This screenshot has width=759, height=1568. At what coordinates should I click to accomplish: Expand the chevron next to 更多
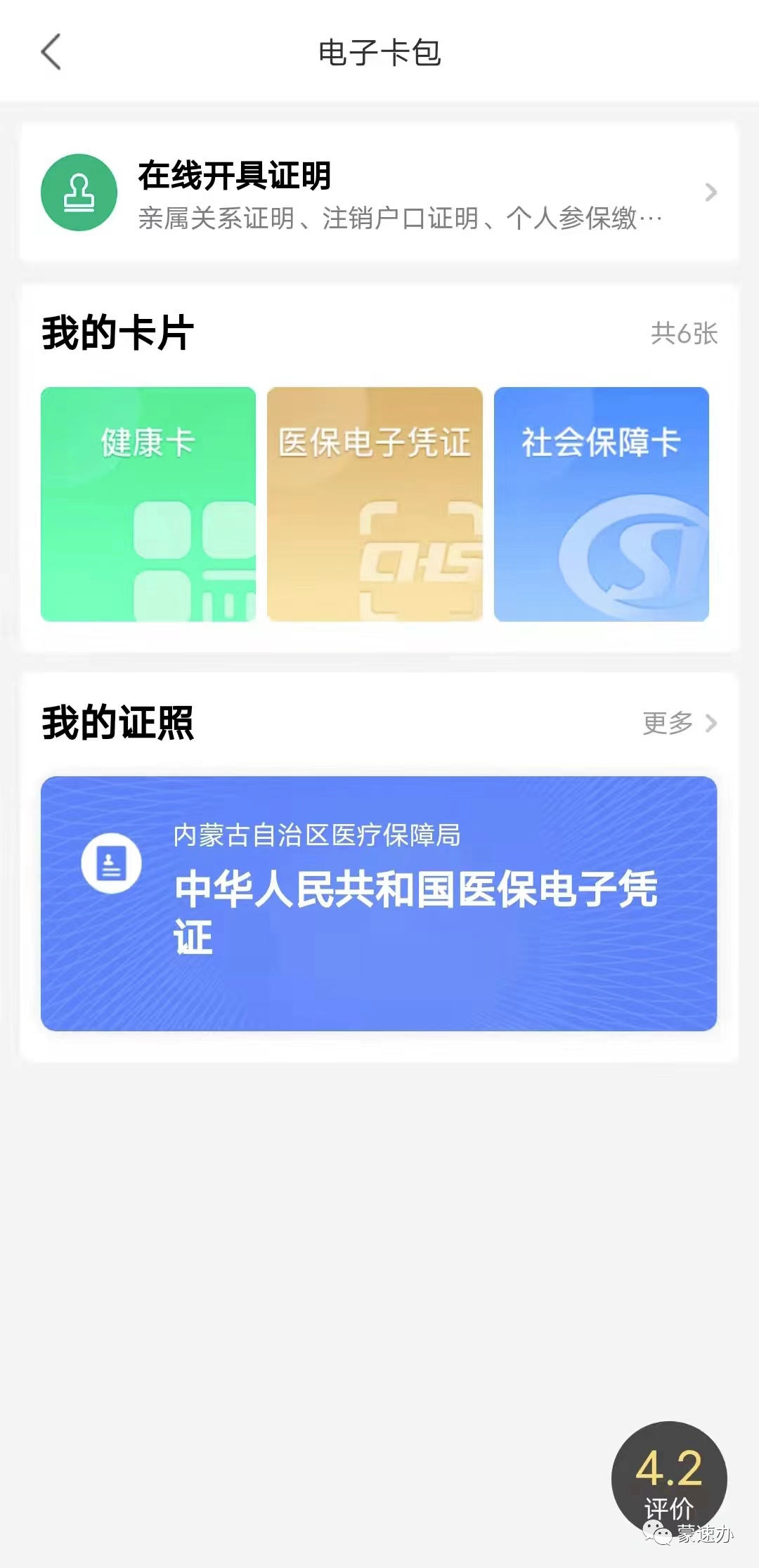[x=712, y=721]
